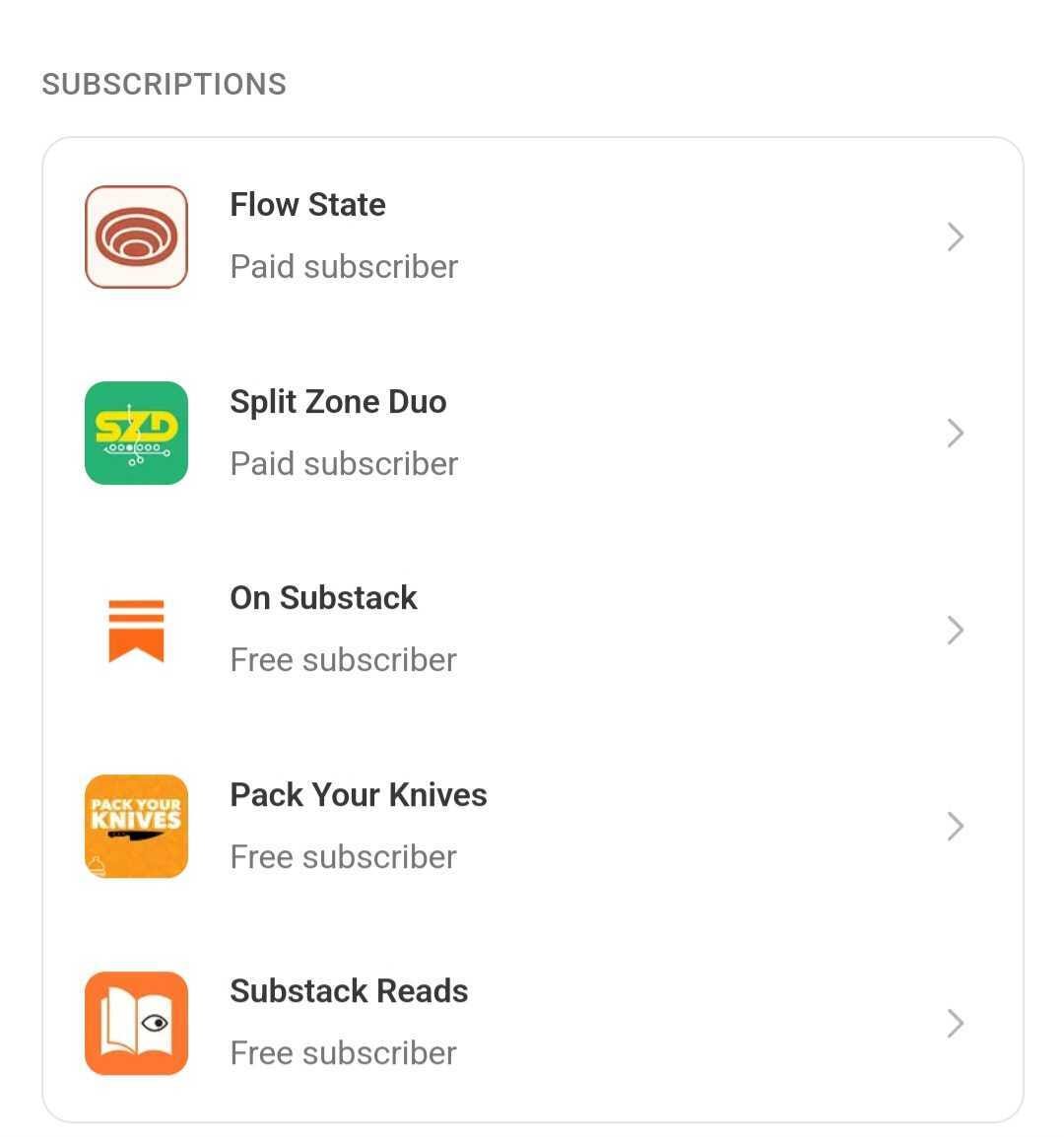Image resolution: width=1064 pixels, height=1137 pixels.
Task: Open Split Zone Duo subscription settings
Action: point(532,434)
